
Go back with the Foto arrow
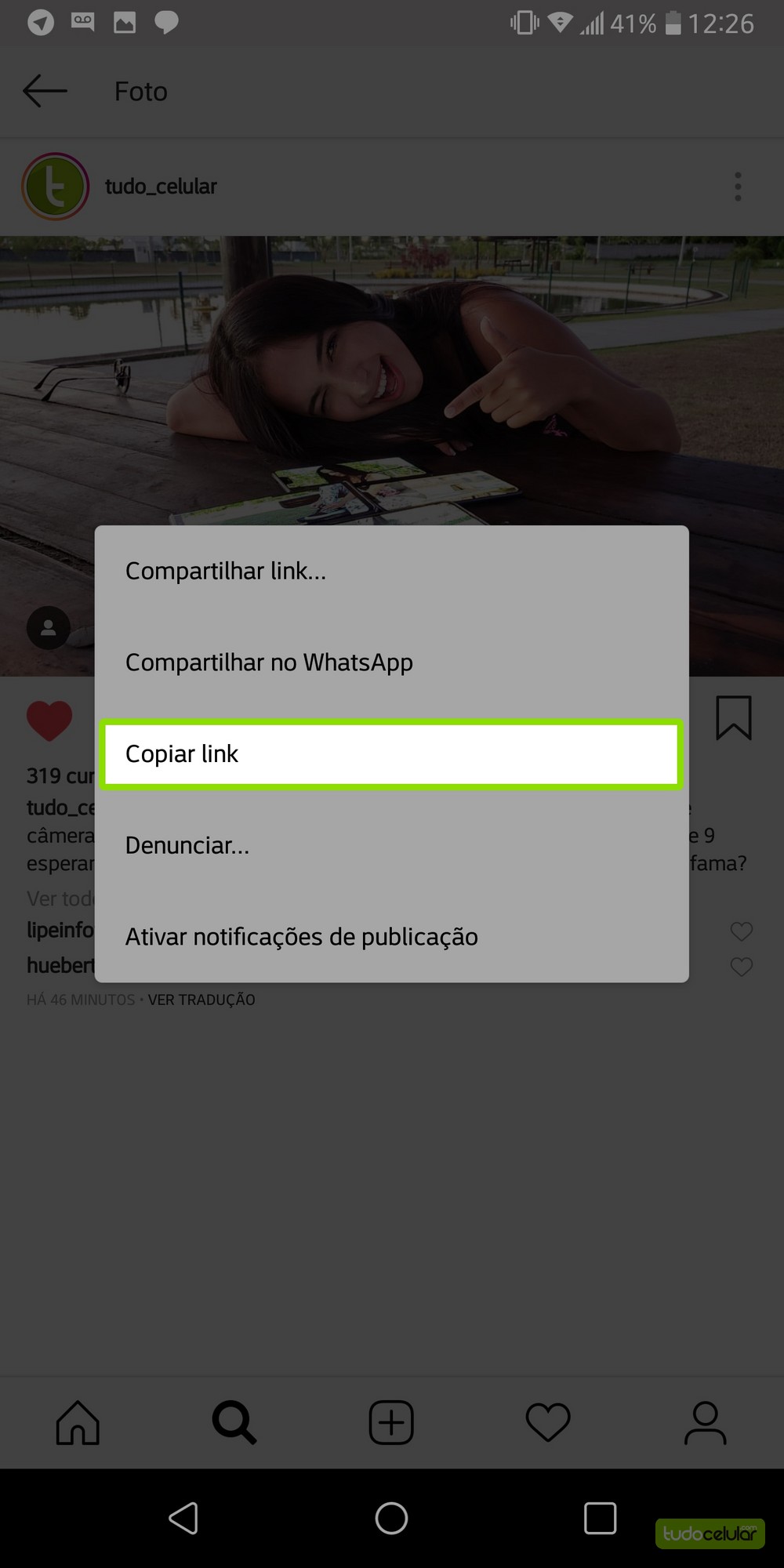[x=45, y=92]
